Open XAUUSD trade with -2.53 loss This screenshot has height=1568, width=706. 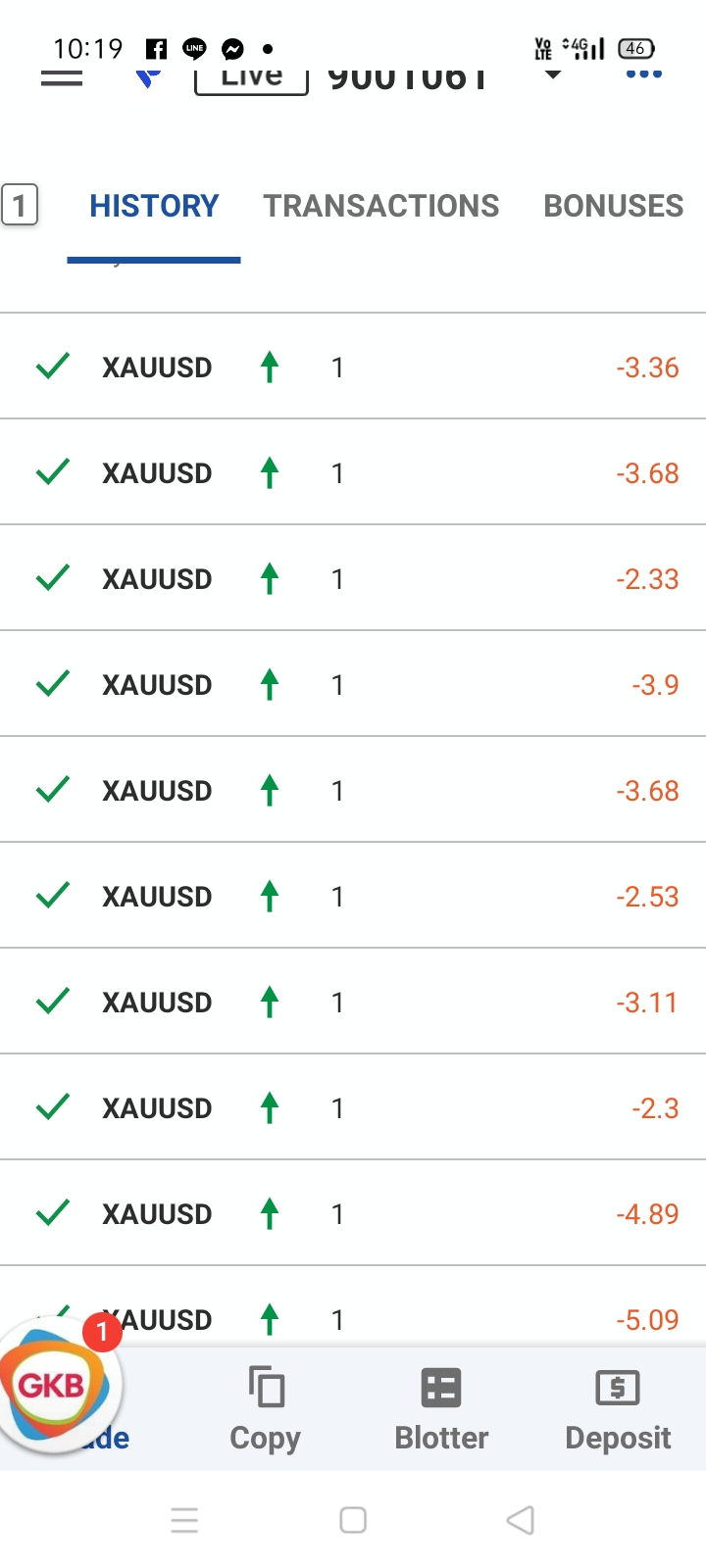point(353,897)
